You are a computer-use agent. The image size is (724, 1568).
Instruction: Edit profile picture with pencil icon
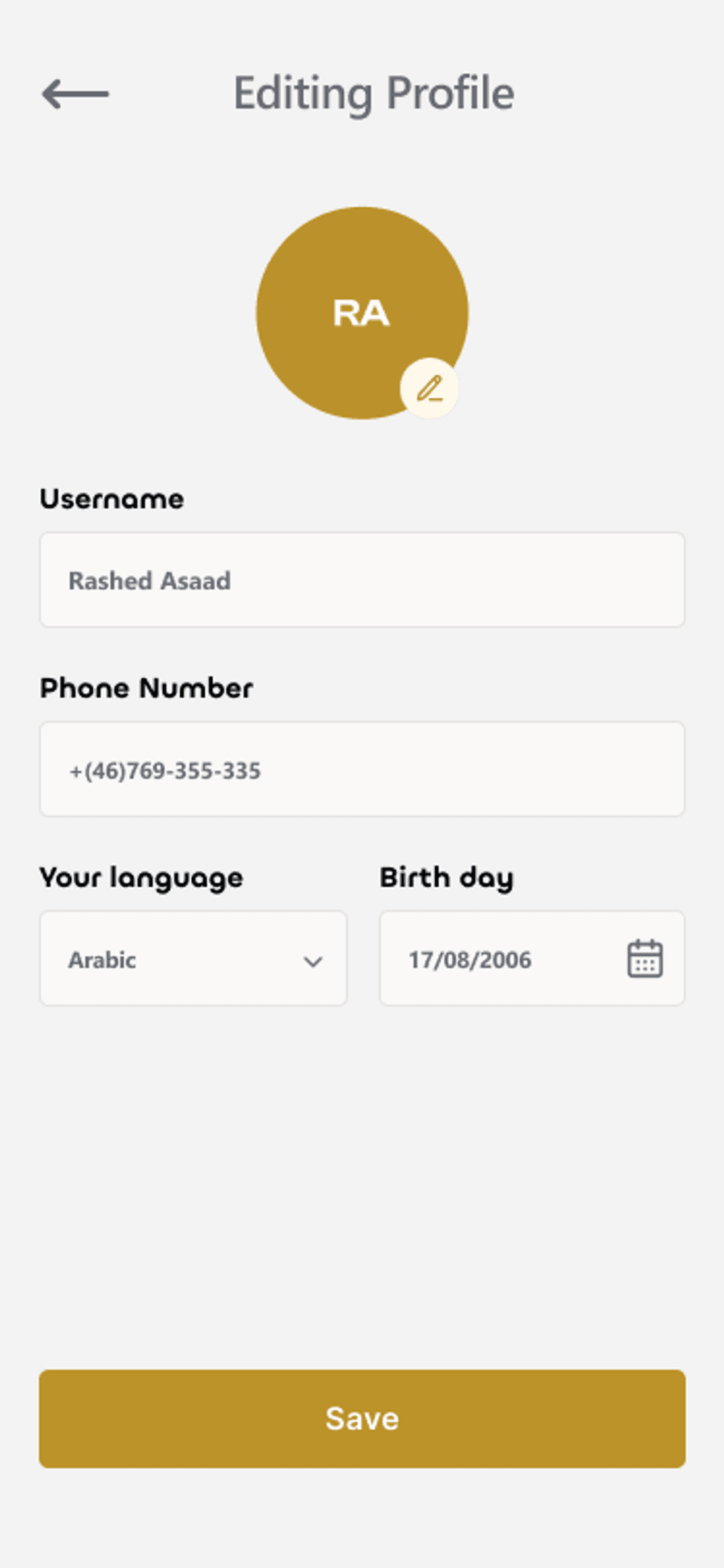tap(429, 389)
